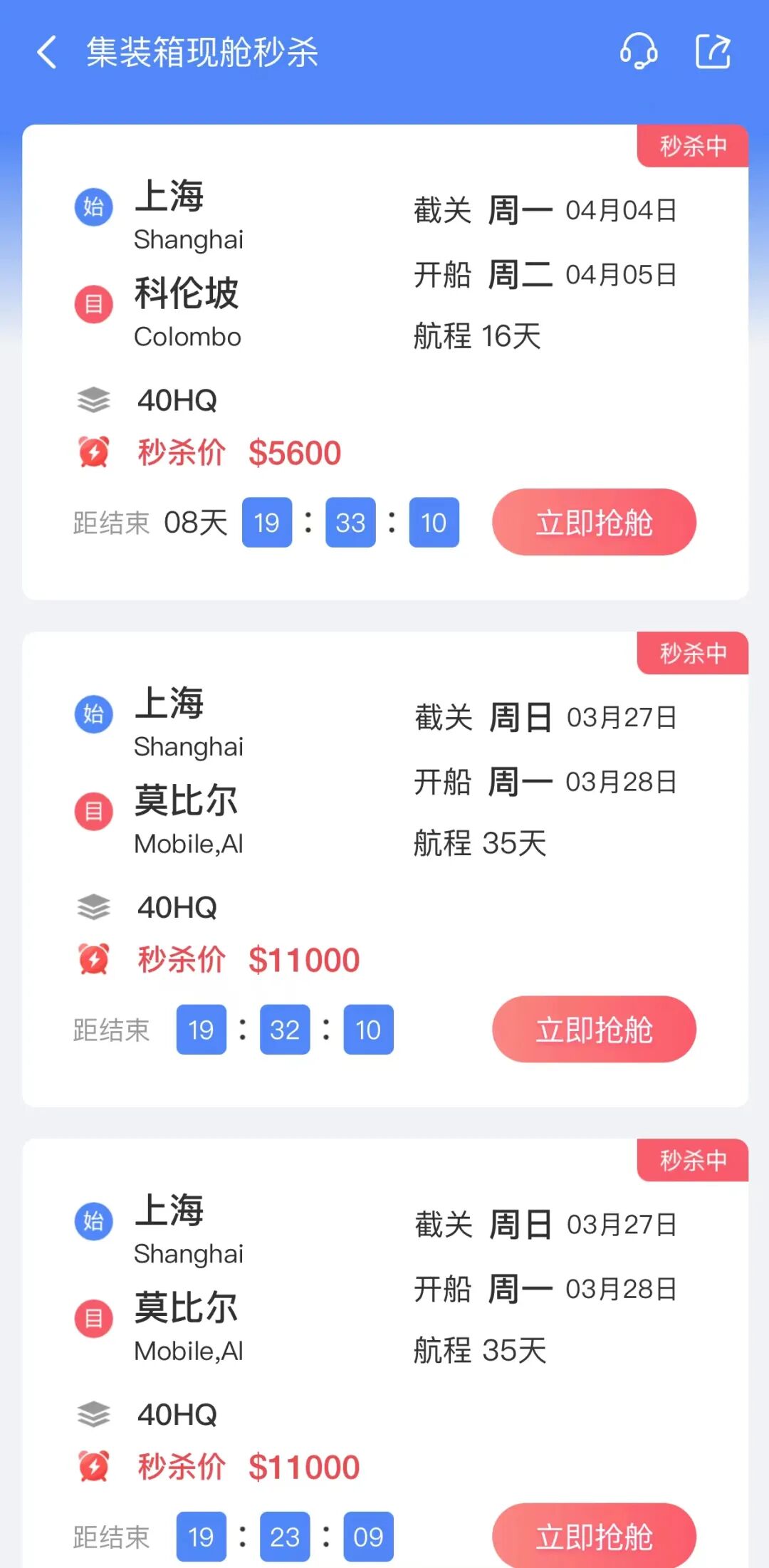This screenshot has height=1568, width=769.
Task: Tap 立即抢舱 on the Mobile deal ending 19:32:10
Action: [594, 1029]
